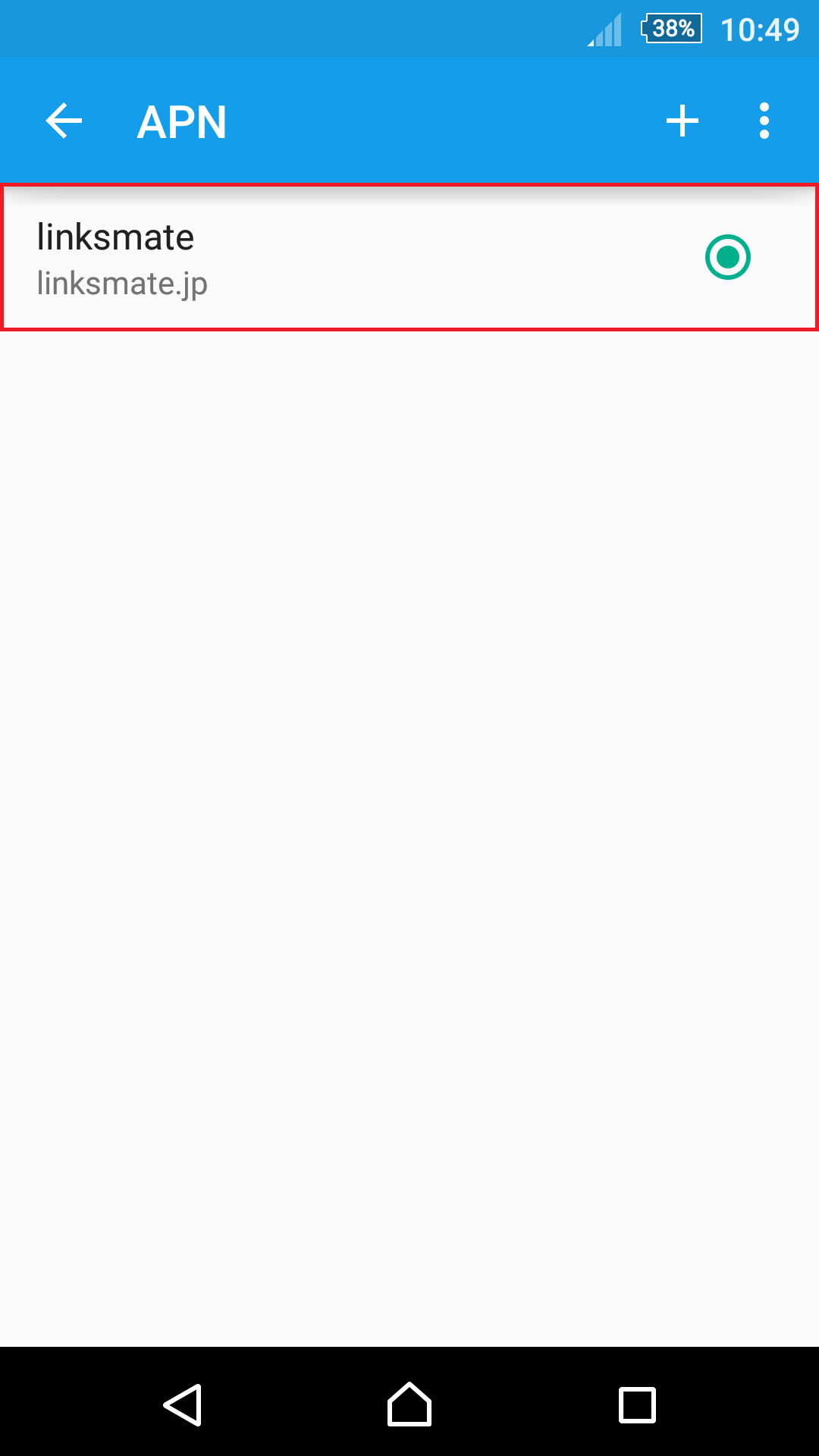Go back from the APN screen
The height and width of the screenshot is (1456, 819).
64,121
